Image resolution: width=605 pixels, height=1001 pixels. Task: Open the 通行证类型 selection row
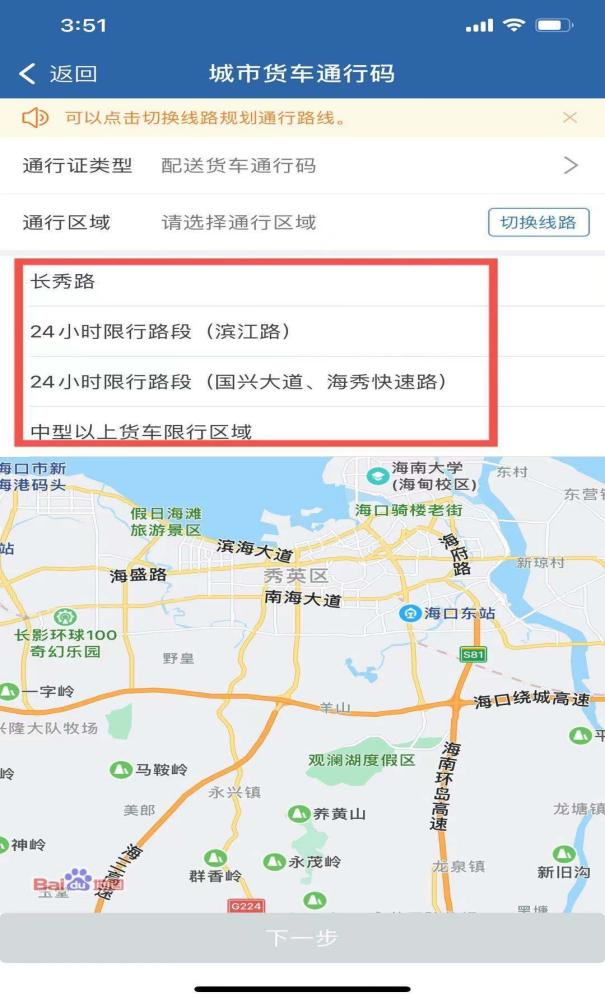(302, 165)
